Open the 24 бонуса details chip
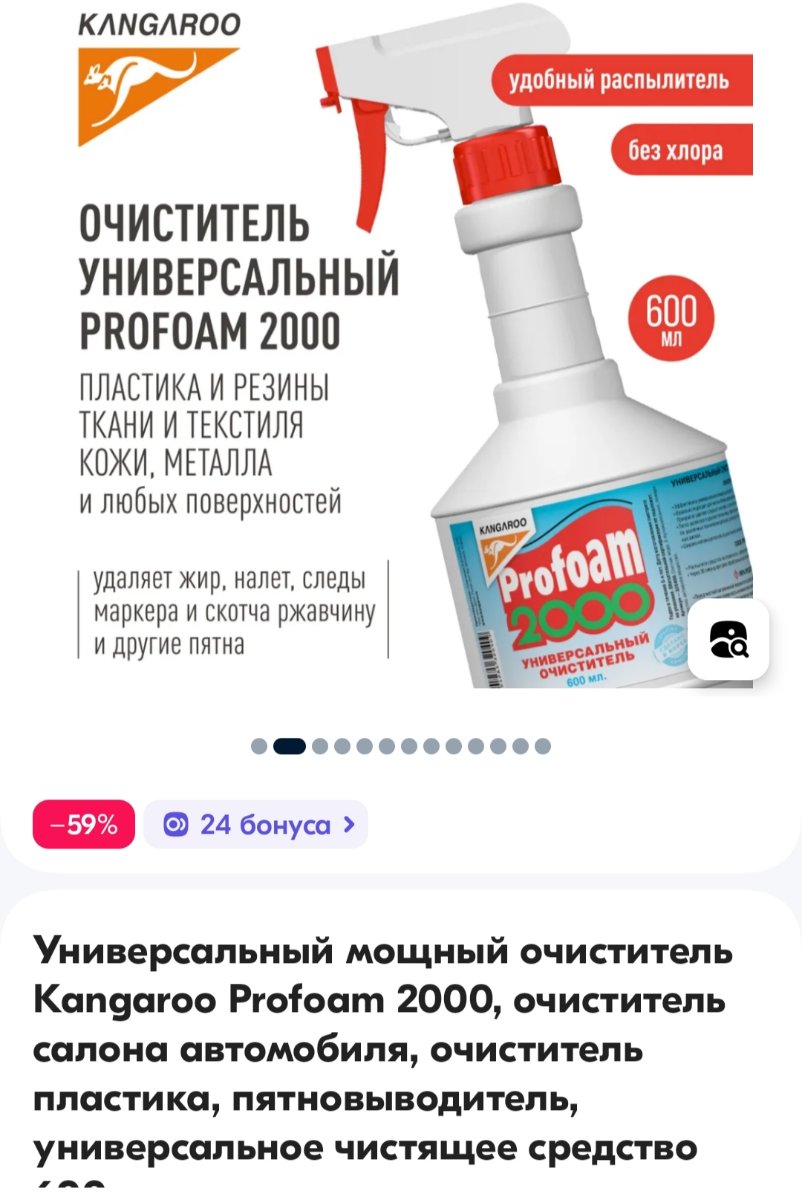Screen dimensions: 802x1200 pyautogui.click(x=256, y=825)
